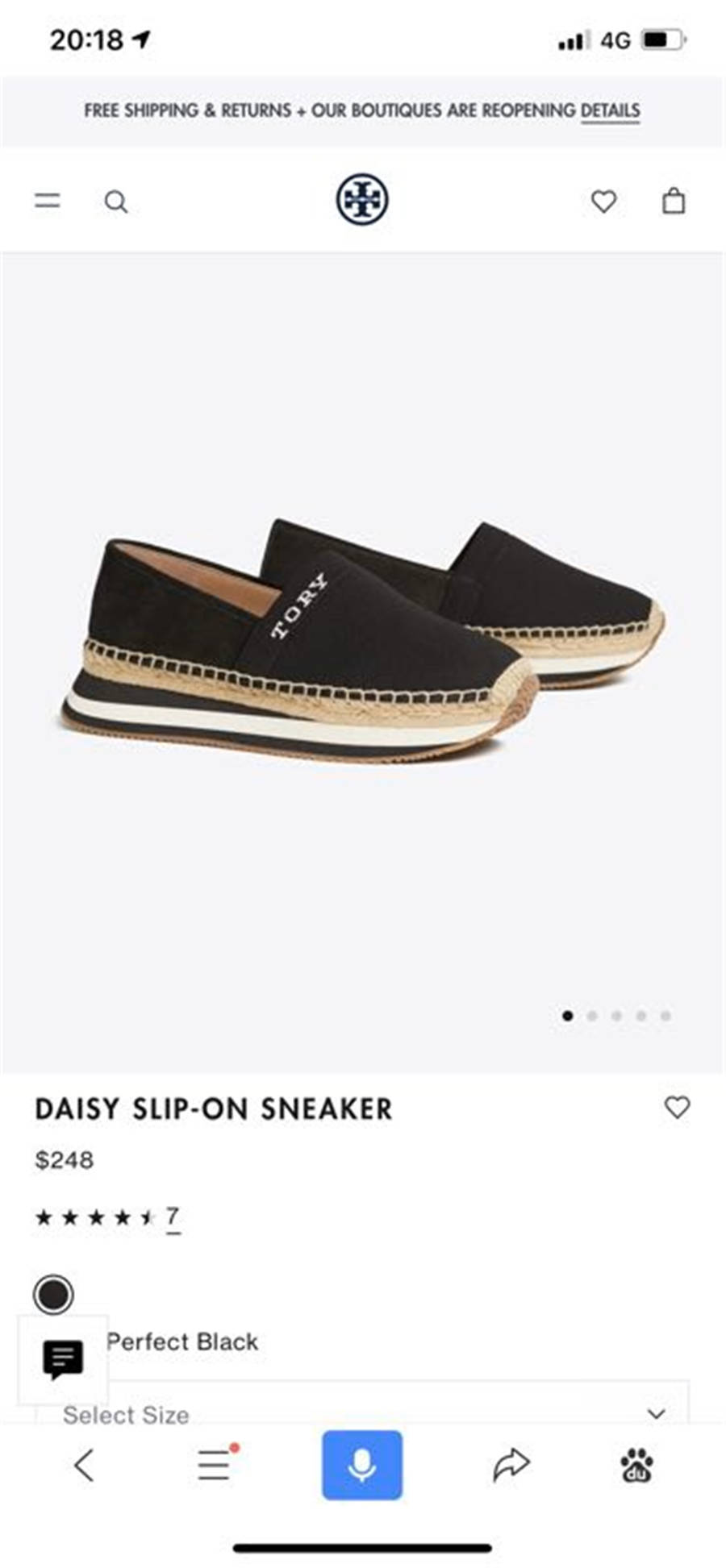Open the shopping bag
This screenshot has height=1568, width=726.
pos(674,200)
